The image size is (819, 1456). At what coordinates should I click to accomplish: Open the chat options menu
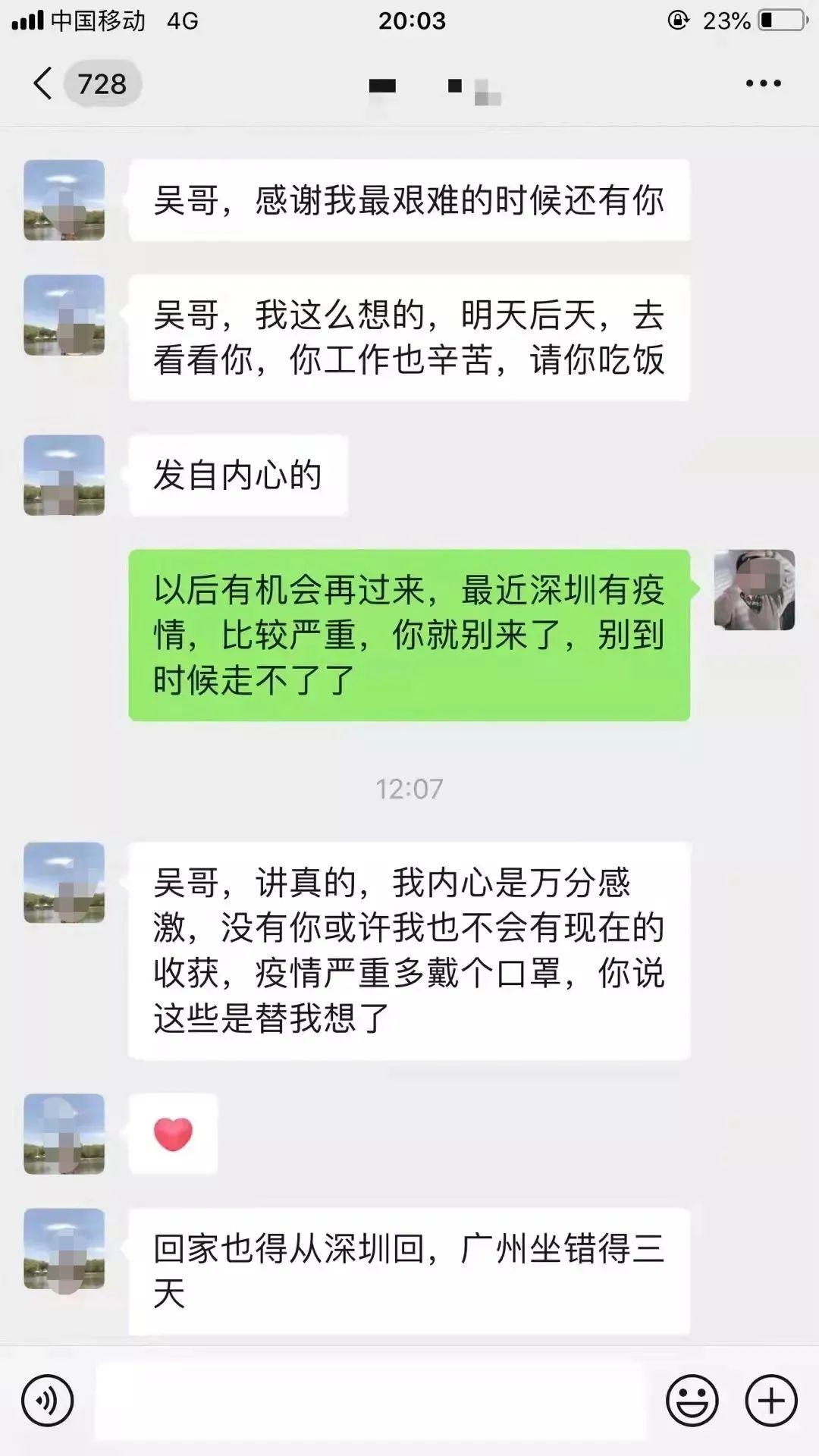point(763,83)
